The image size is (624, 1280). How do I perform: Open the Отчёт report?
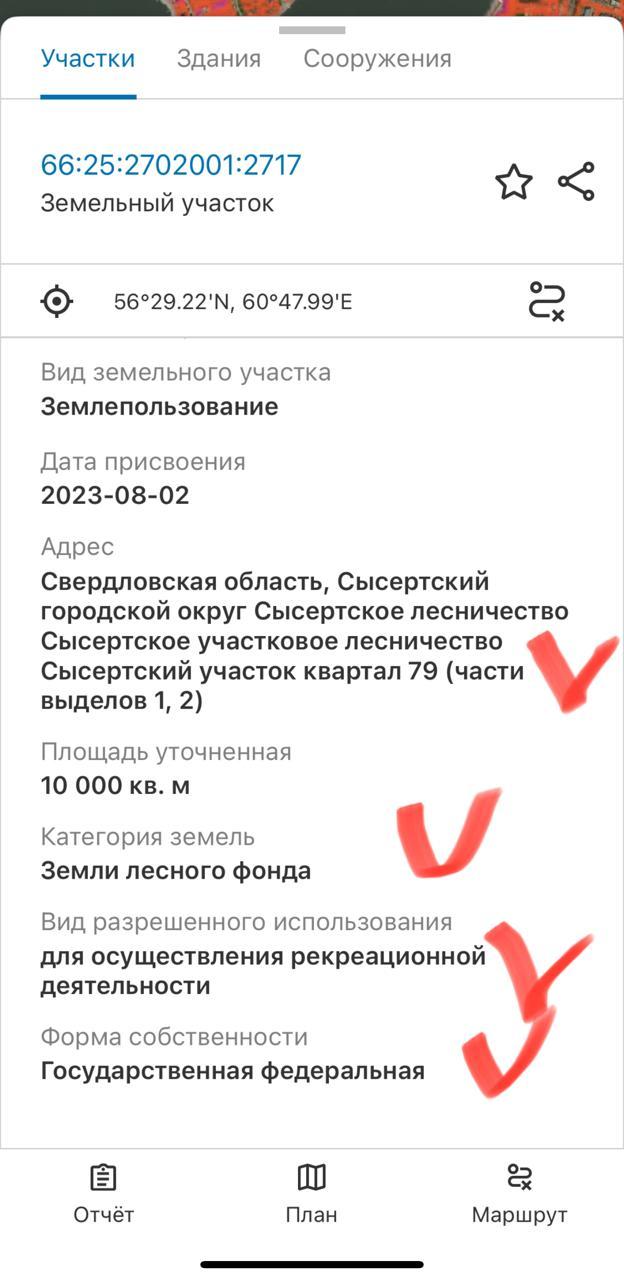click(x=103, y=1194)
